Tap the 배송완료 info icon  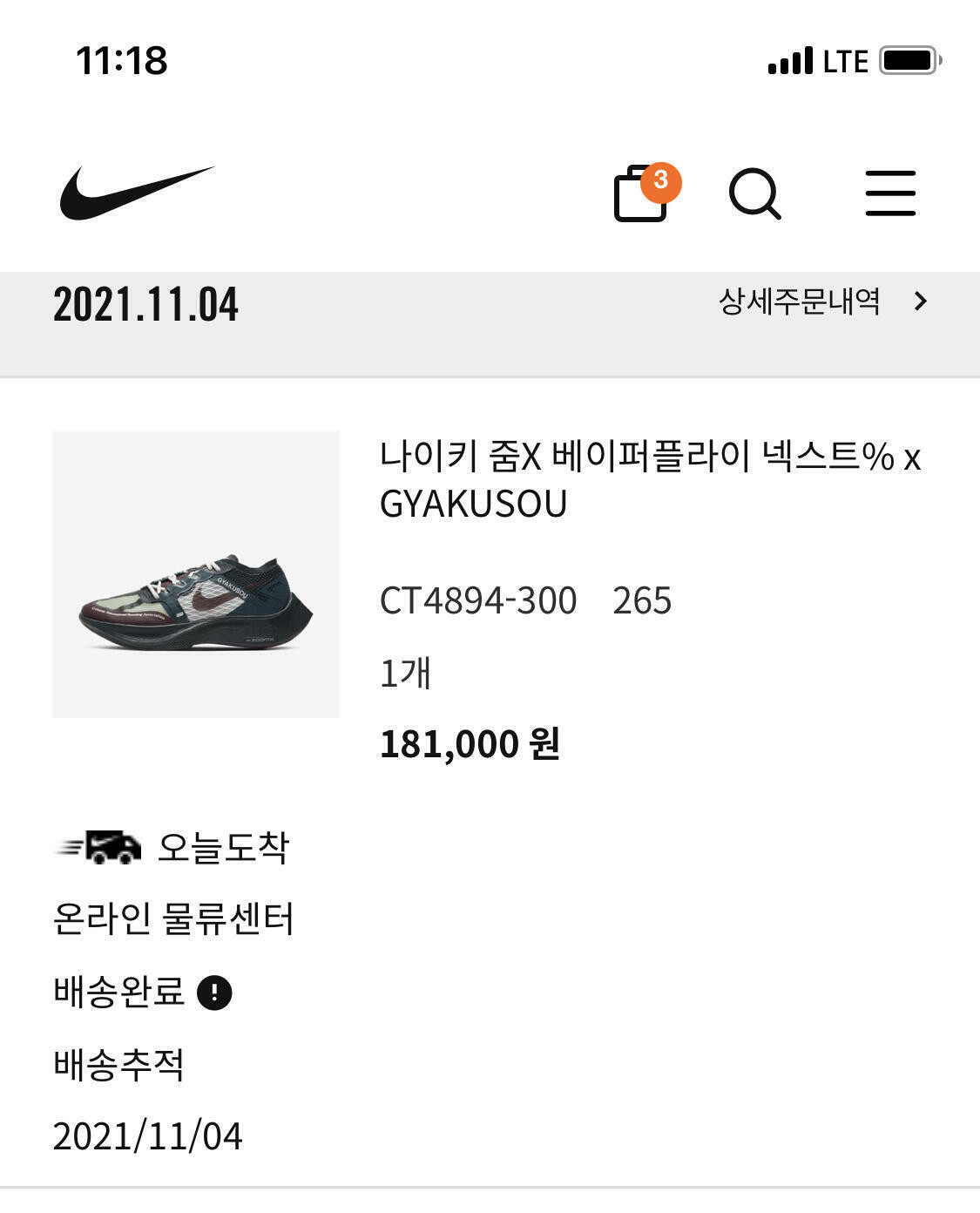tap(214, 993)
